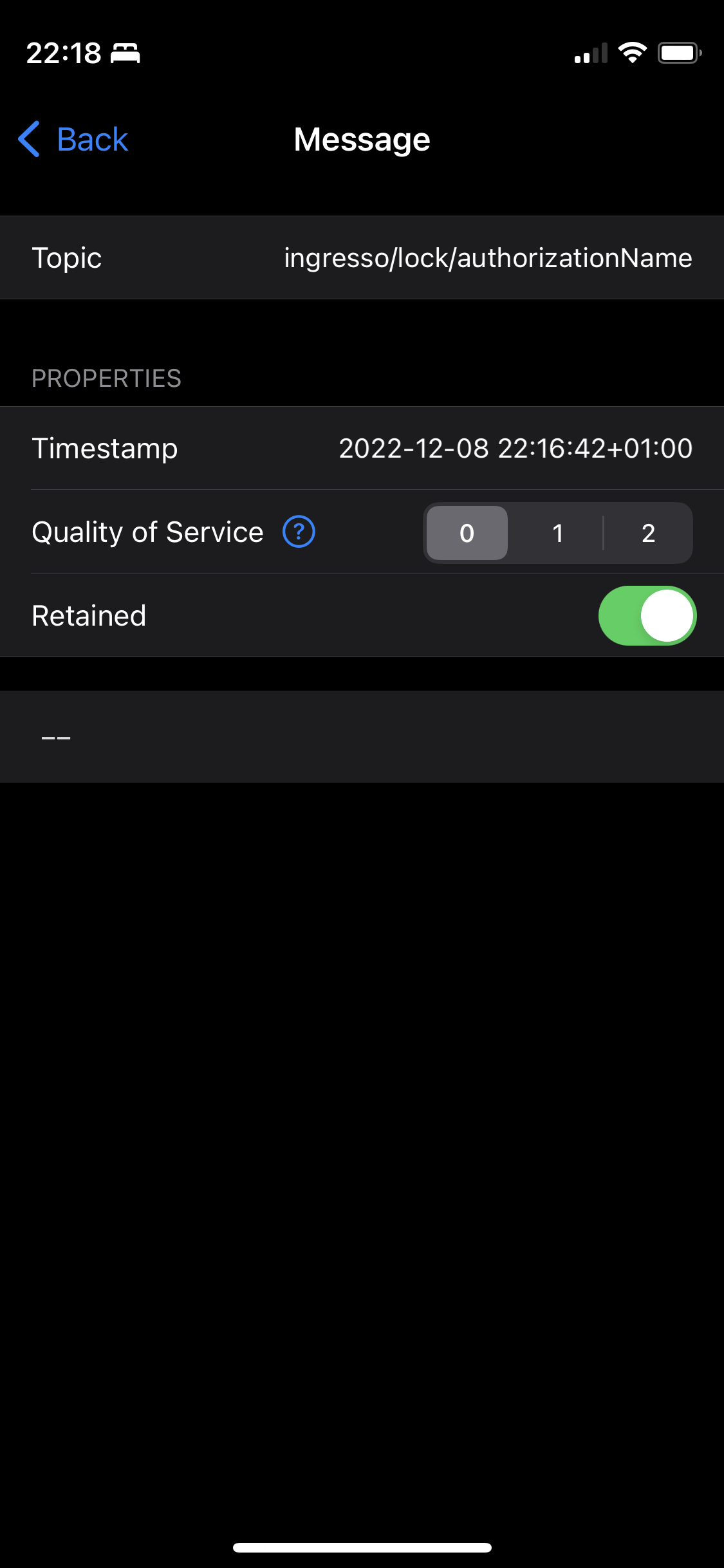Open the Topic row details
The height and width of the screenshot is (1568, 724).
[362, 257]
